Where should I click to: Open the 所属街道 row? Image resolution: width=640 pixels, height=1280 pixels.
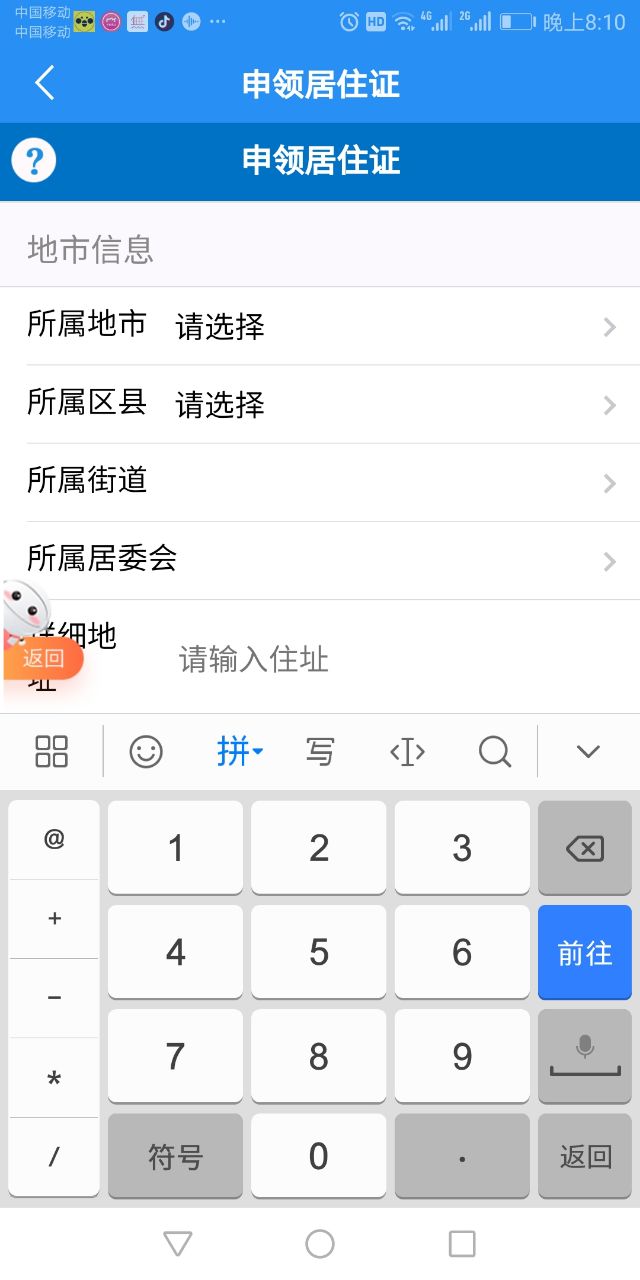tap(320, 482)
